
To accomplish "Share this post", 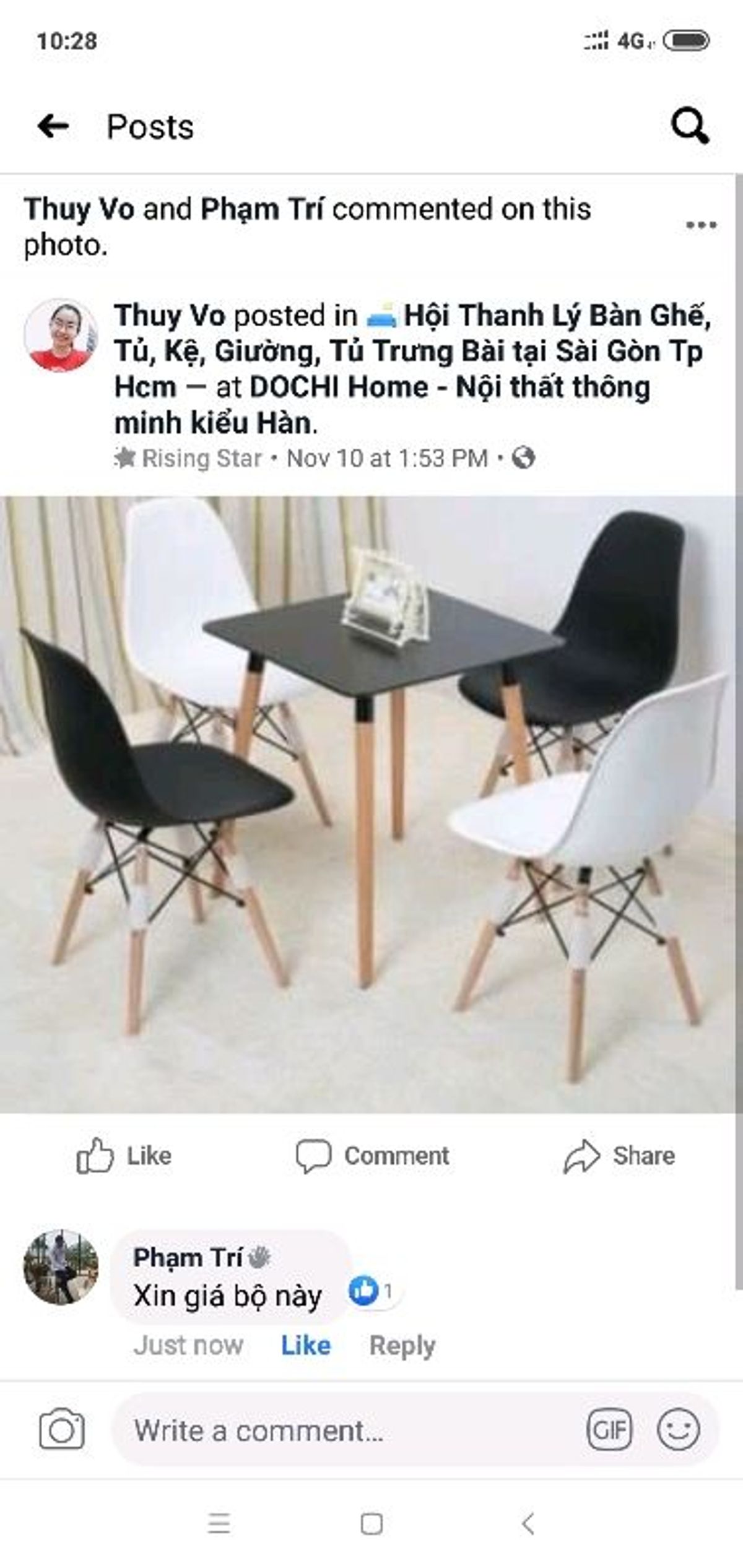I will click(619, 1156).
